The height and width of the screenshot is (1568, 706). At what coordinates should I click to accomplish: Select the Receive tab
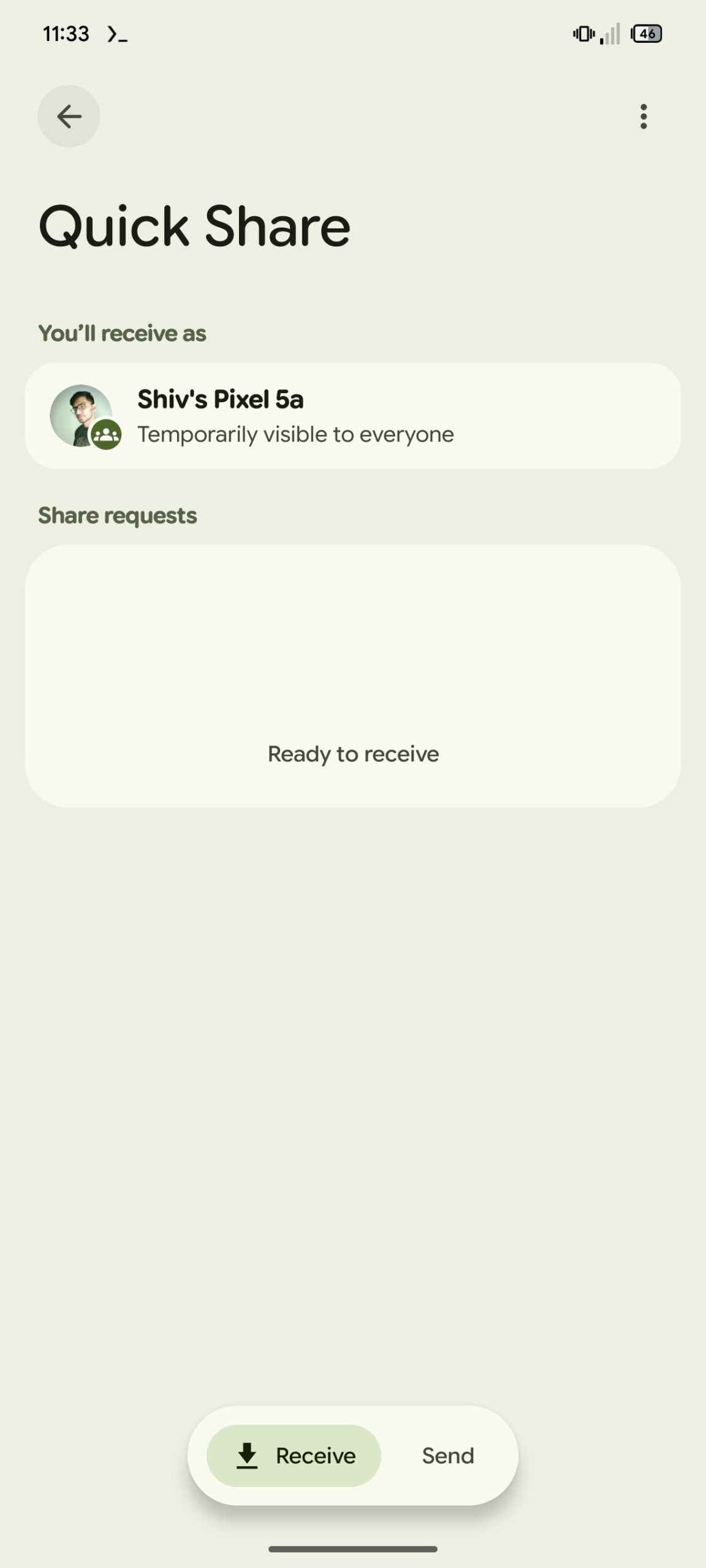[294, 1455]
